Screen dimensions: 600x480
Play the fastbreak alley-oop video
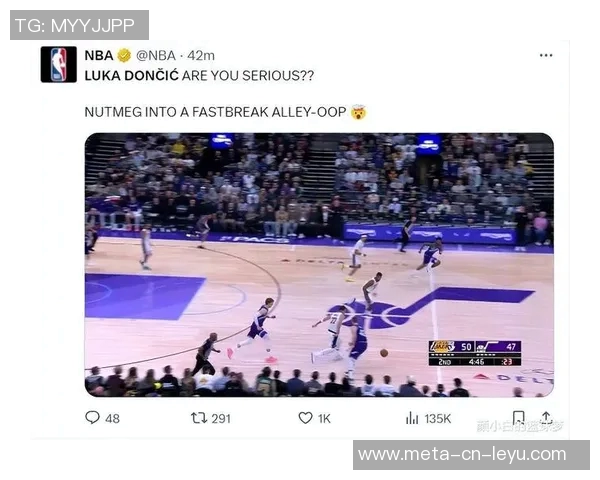click(x=318, y=264)
